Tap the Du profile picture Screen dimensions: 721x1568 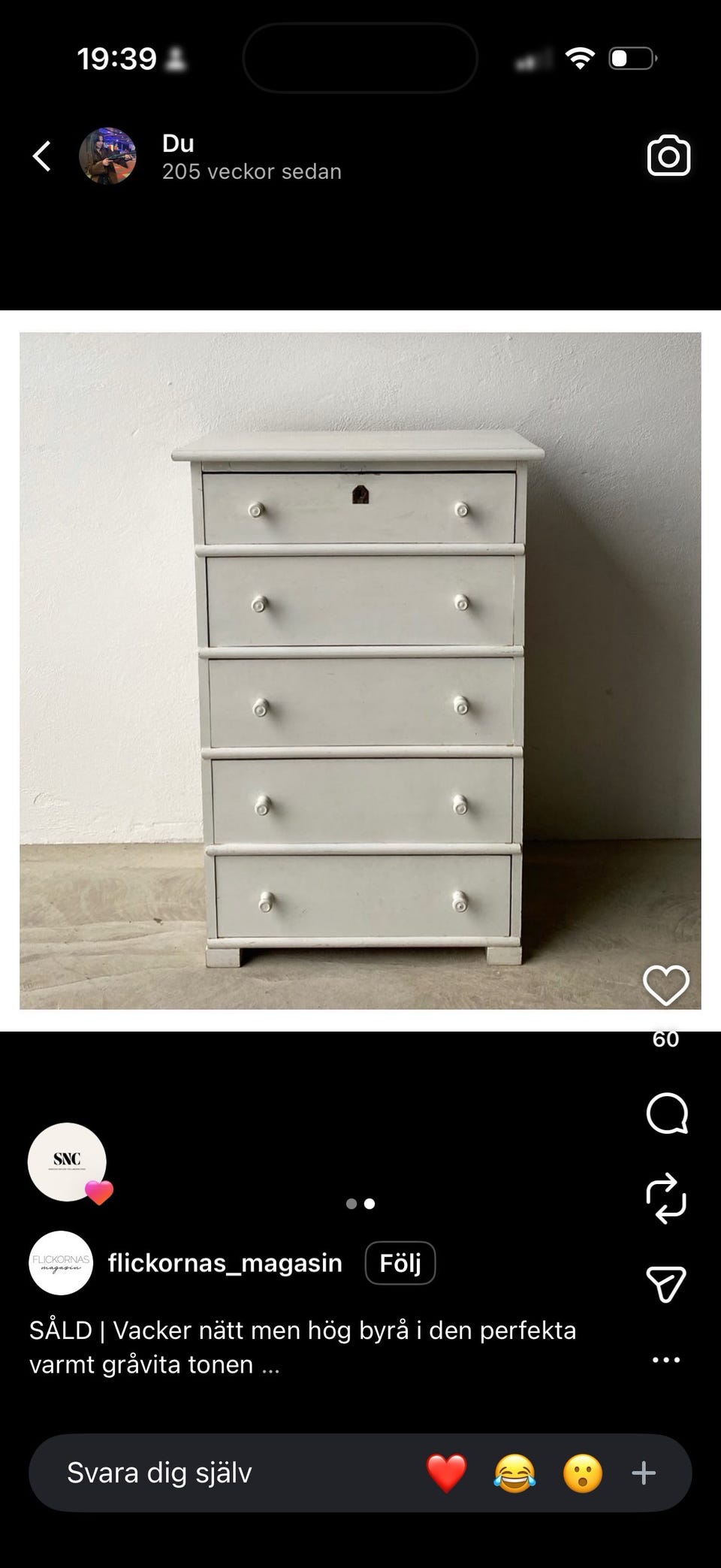coord(108,156)
